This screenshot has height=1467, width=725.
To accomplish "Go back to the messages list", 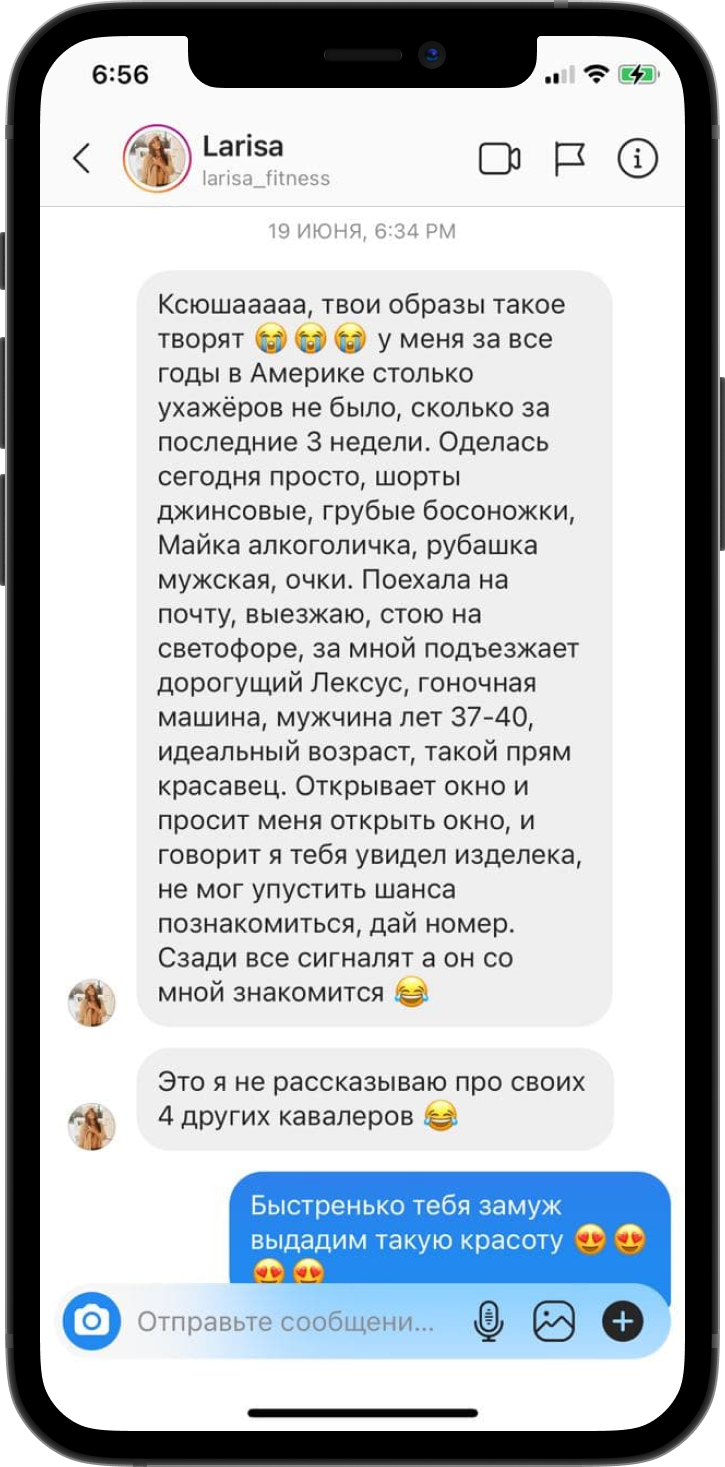I will tap(82, 158).
